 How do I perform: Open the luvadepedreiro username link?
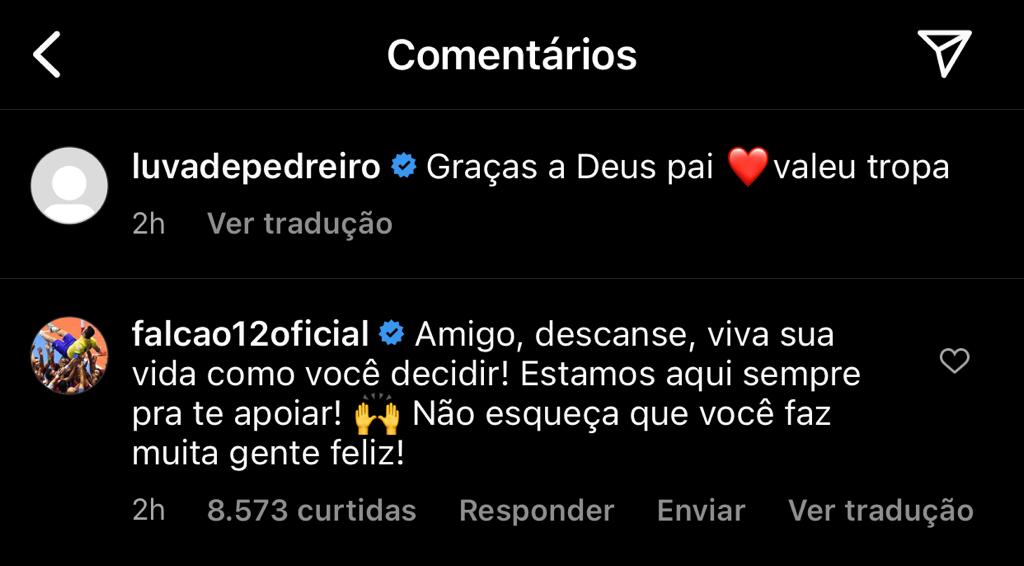(256, 168)
